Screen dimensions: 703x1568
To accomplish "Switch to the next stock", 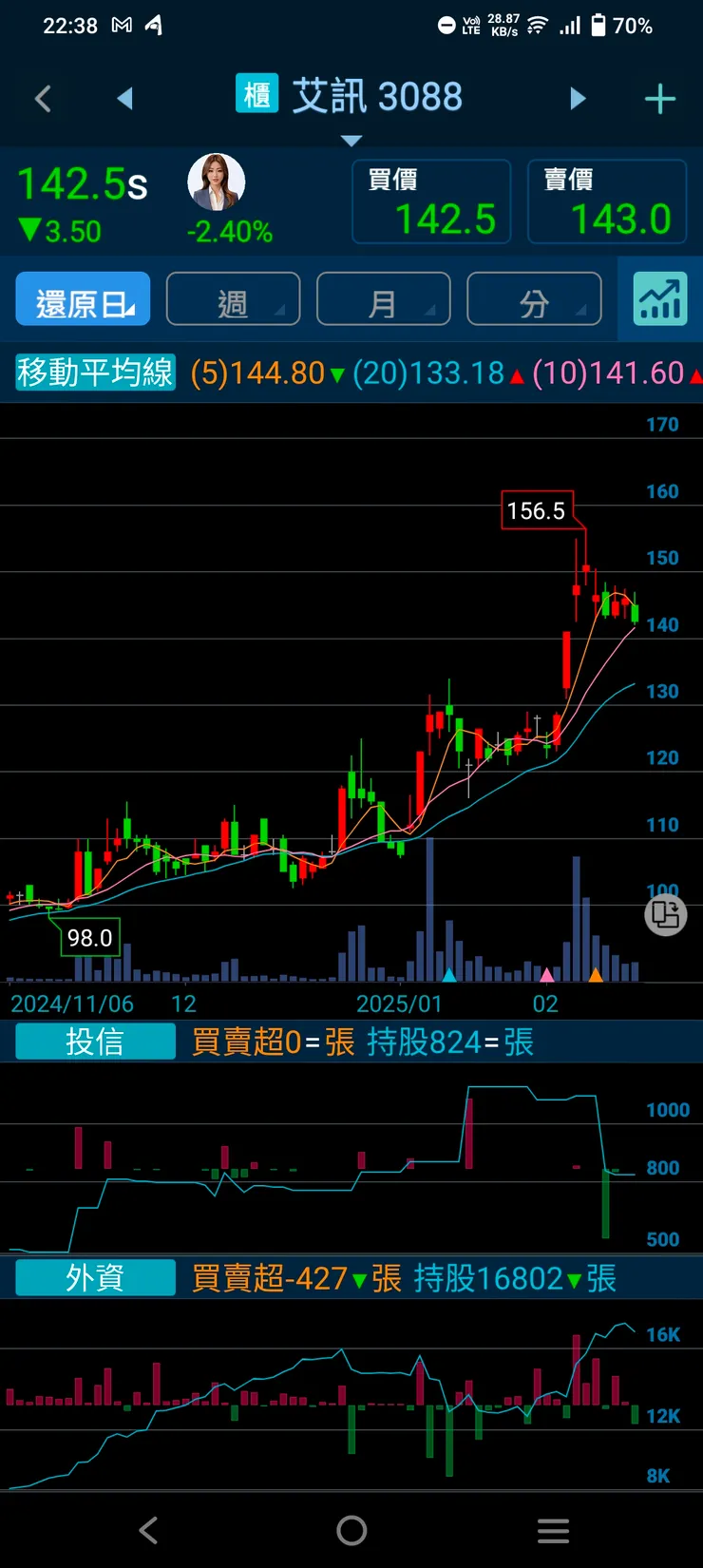I will point(578,98).
